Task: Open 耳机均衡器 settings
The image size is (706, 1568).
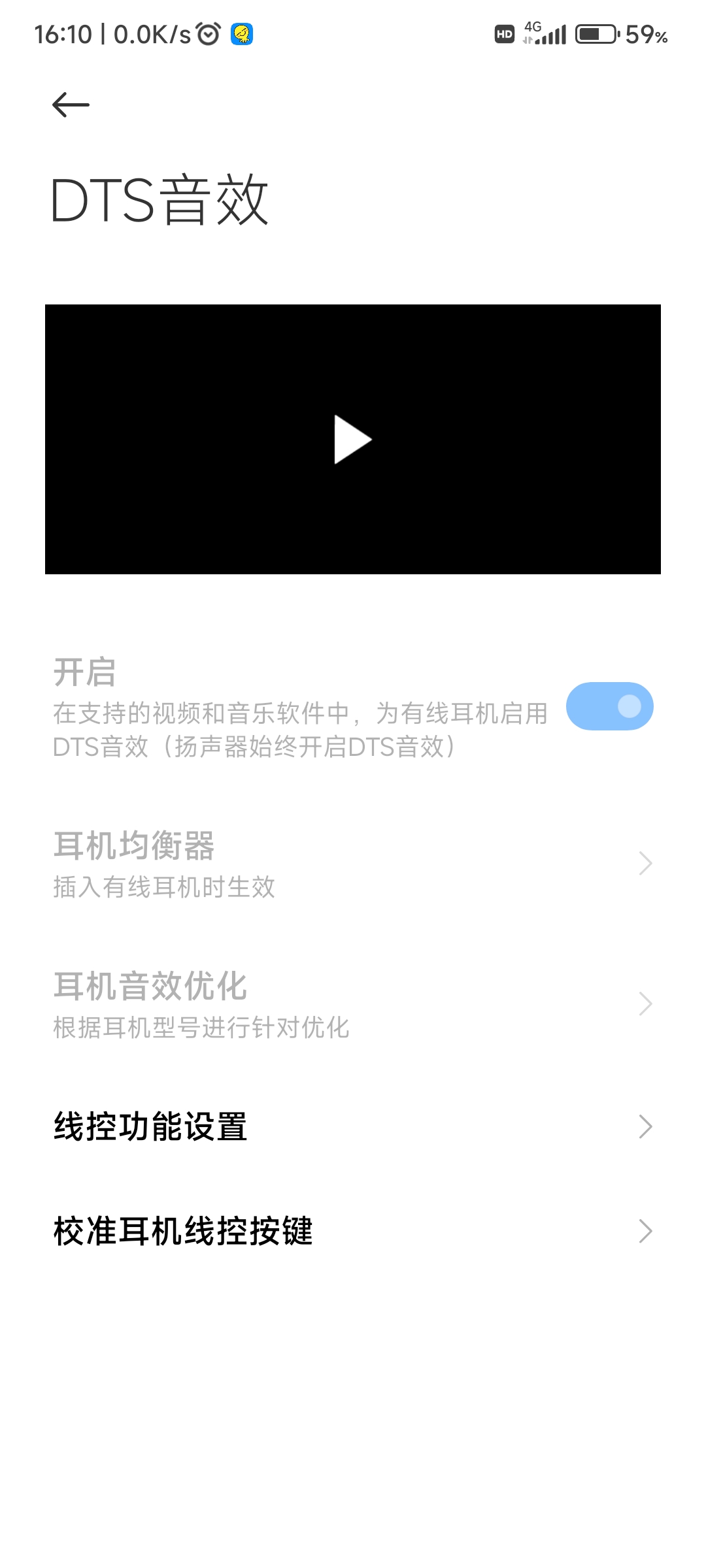Action: pyautogui.click(x=353, y=864)
